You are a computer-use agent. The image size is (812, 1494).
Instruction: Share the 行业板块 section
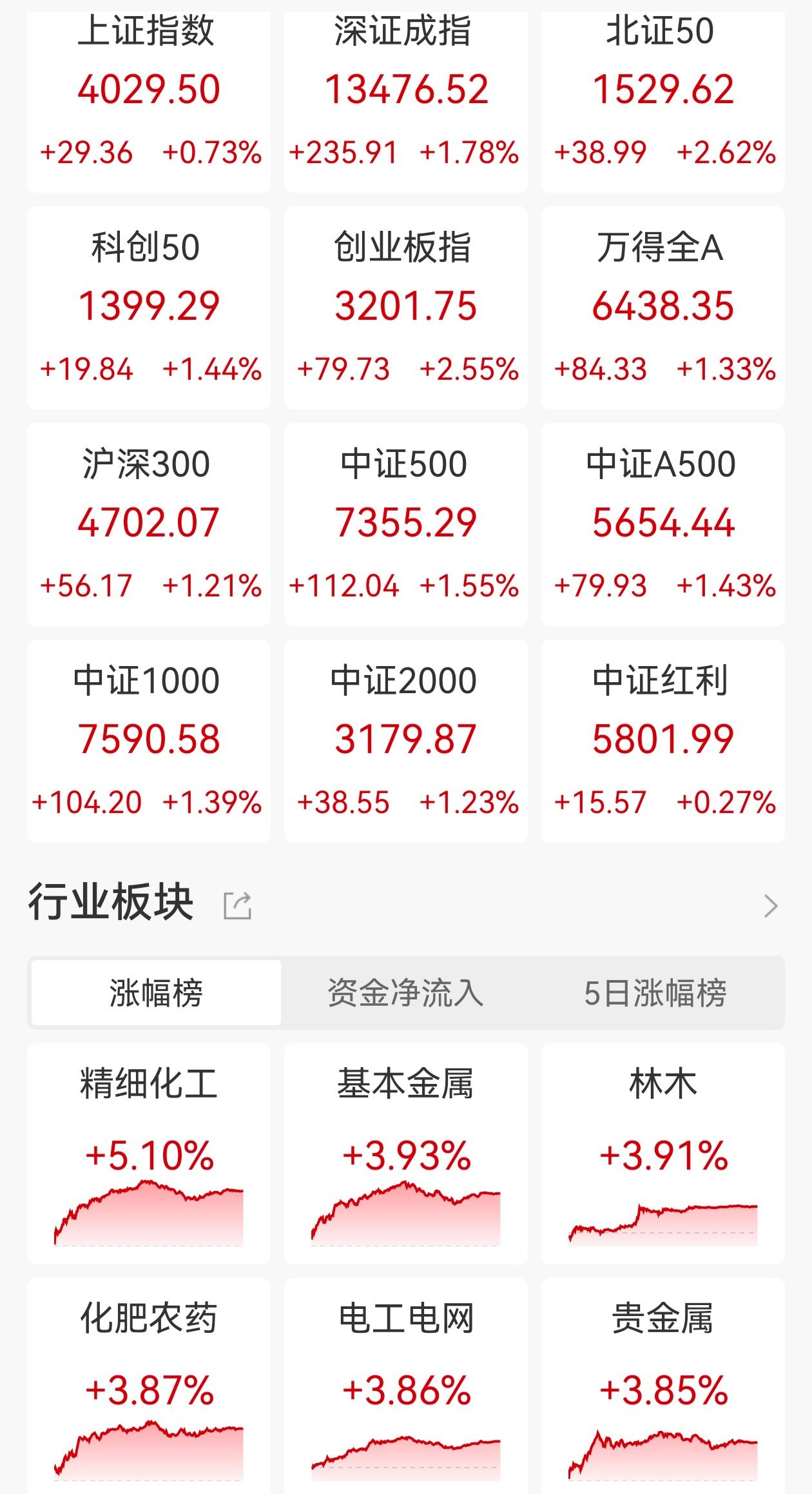pyautogui.click(x=237, y=905)
